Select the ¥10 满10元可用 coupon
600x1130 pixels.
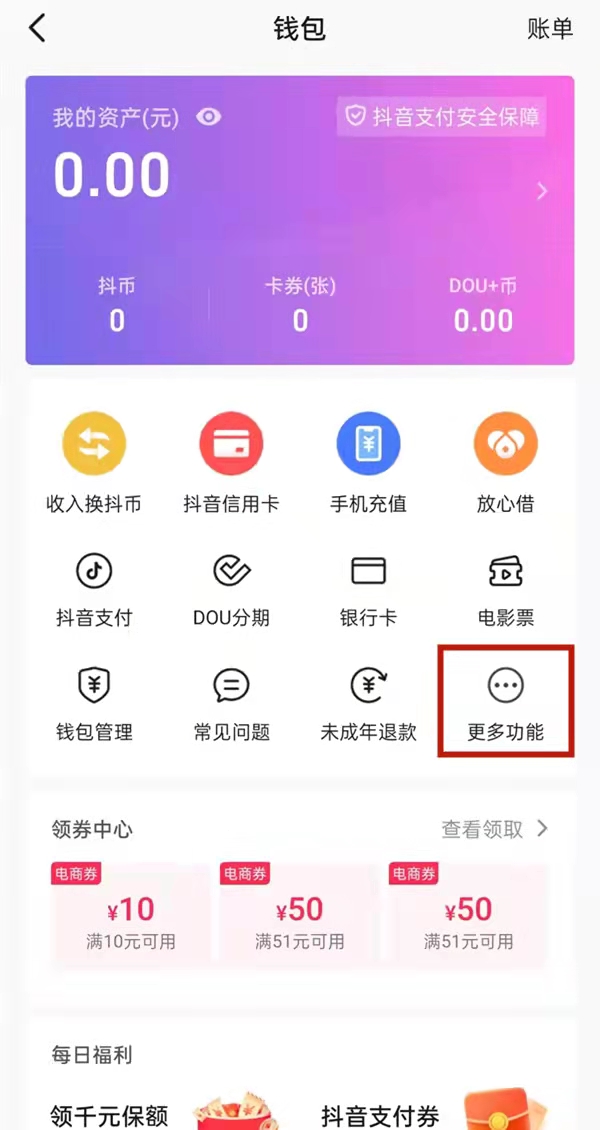(x=131, y=916)
